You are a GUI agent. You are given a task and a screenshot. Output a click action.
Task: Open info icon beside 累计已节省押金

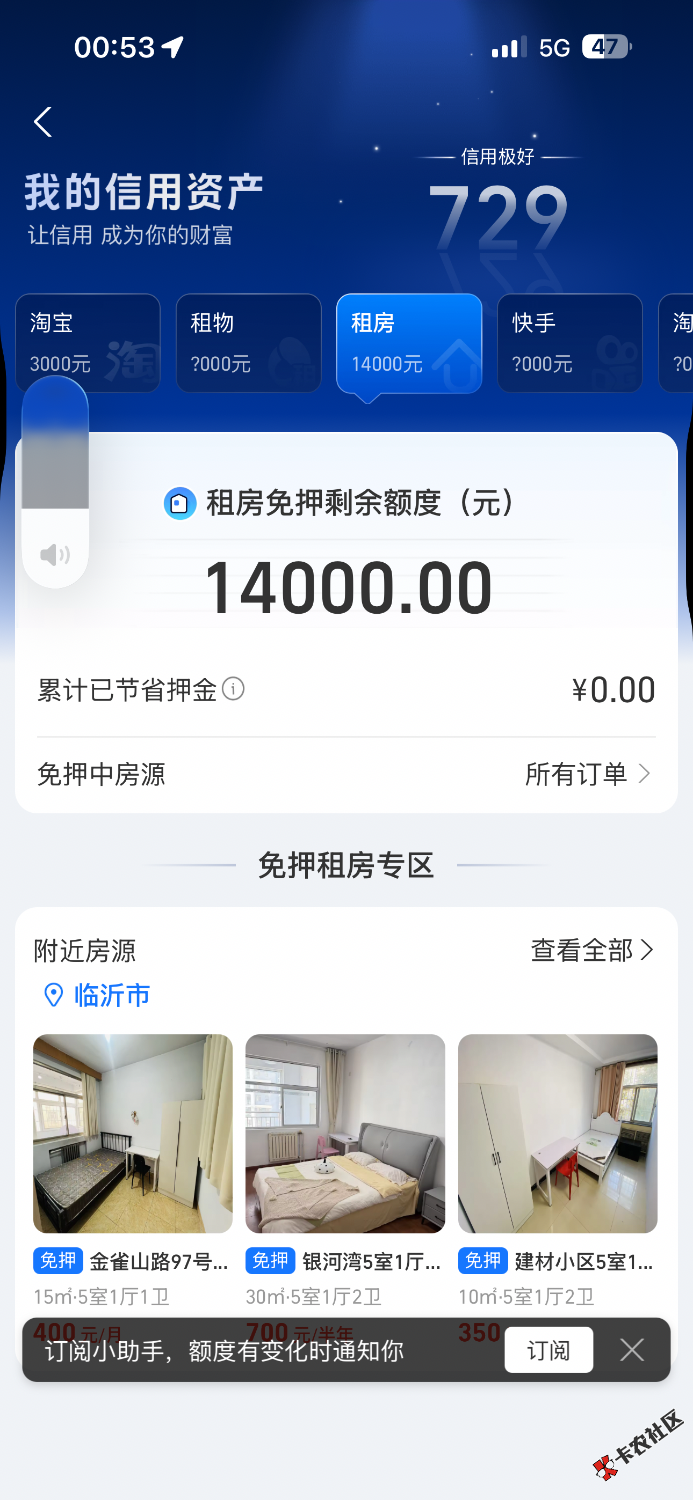(x=233, y=689)
